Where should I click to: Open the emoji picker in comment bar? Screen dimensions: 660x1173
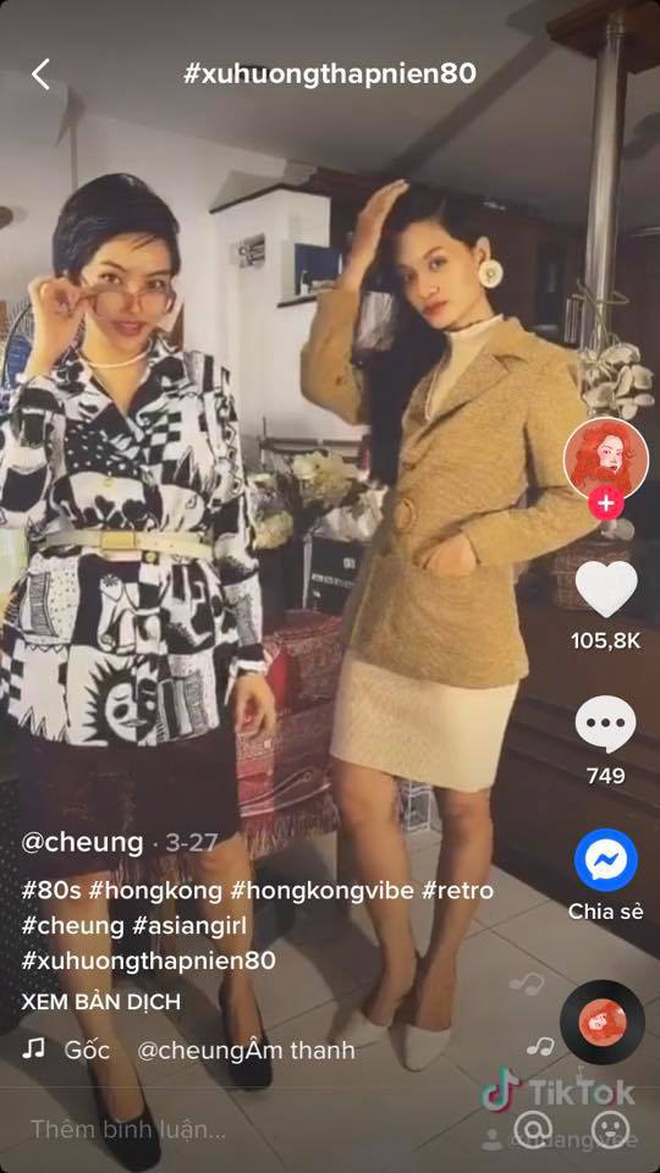pyautogui.click(x=610, y=1130)
